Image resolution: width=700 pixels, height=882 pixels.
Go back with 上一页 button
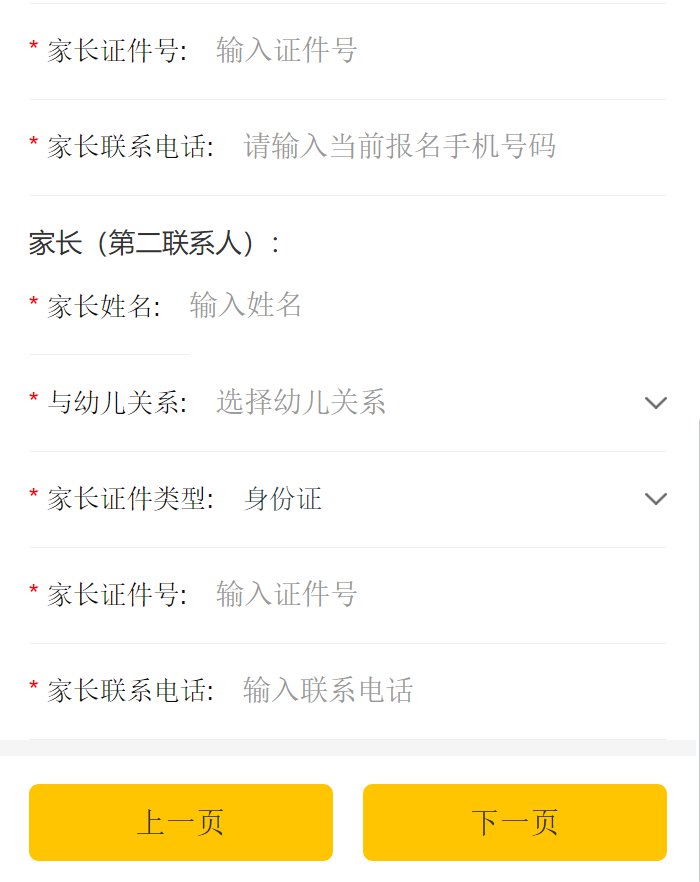coord(181,822)
